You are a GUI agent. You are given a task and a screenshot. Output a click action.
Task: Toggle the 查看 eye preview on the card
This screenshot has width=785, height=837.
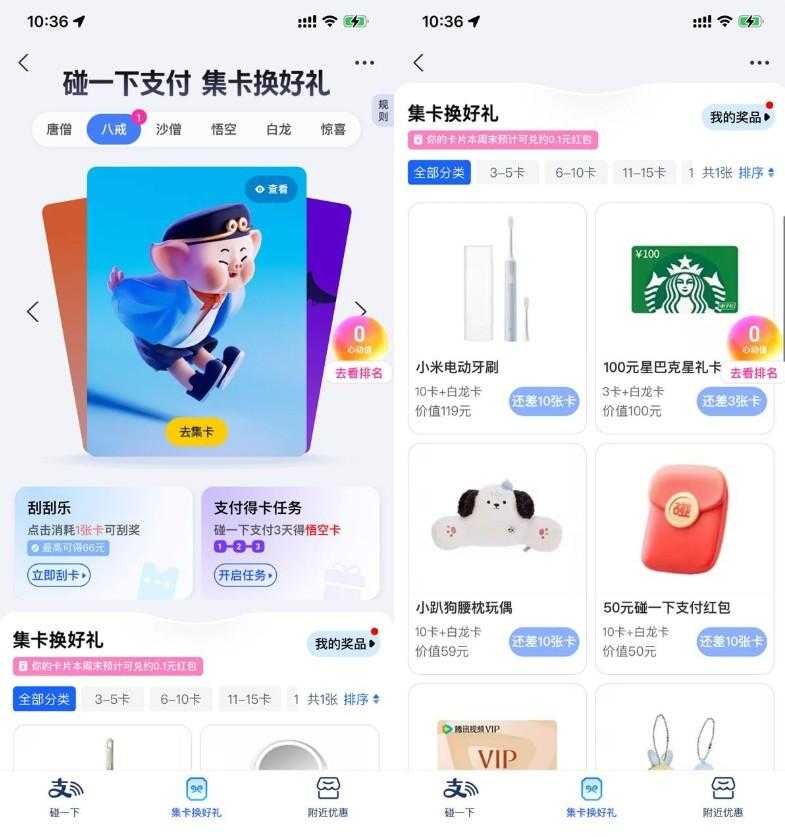point(272,189)
